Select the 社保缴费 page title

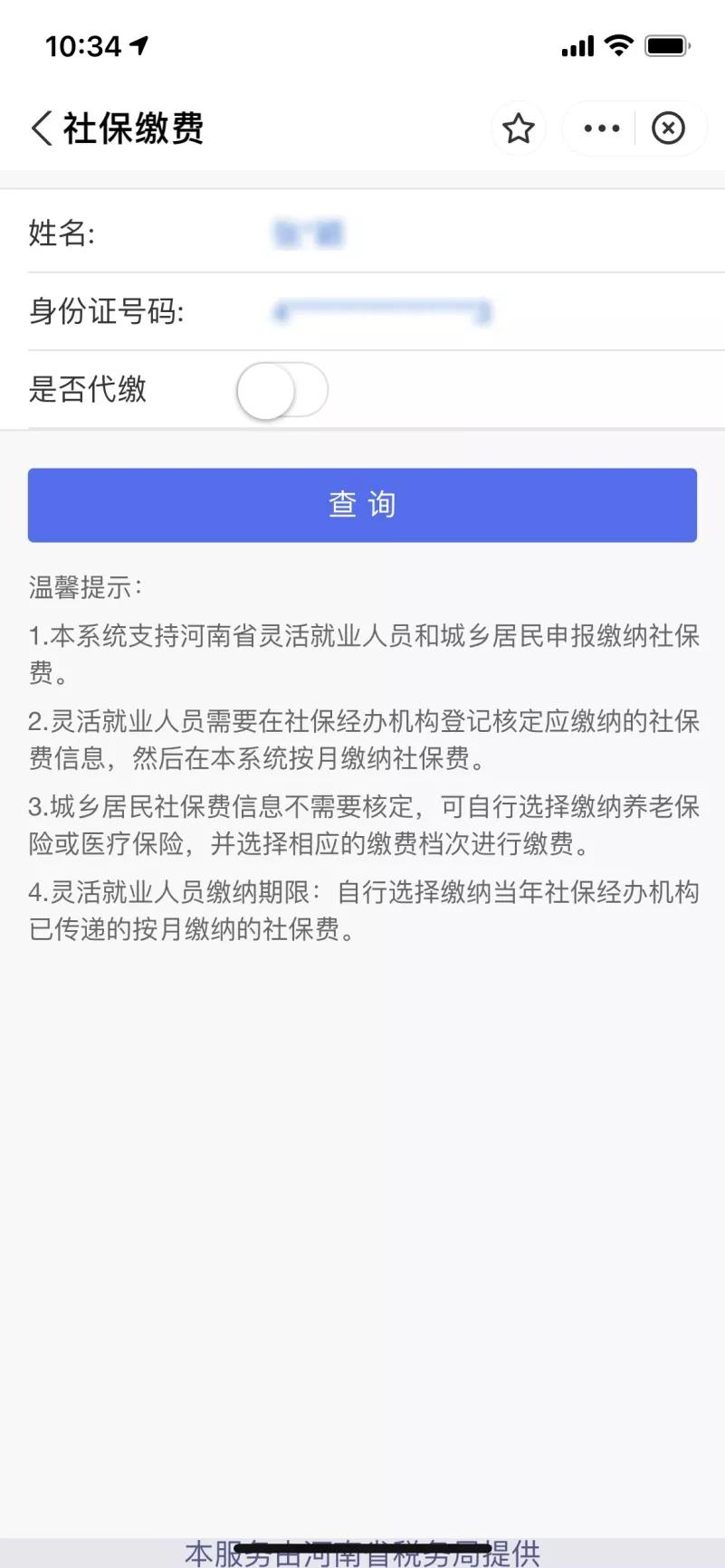coord(131,128)
